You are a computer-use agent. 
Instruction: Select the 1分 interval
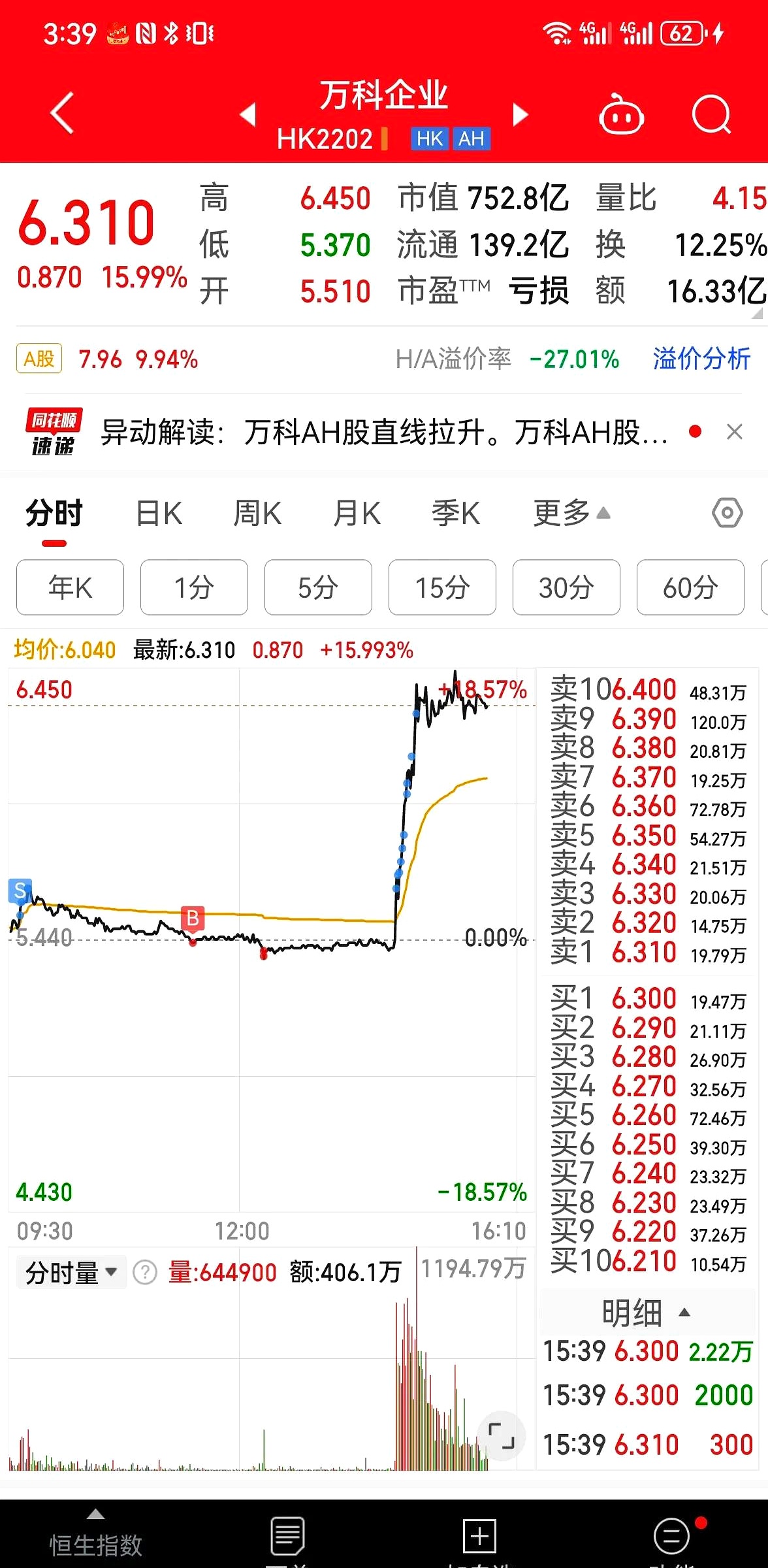[x=194, y=587]
